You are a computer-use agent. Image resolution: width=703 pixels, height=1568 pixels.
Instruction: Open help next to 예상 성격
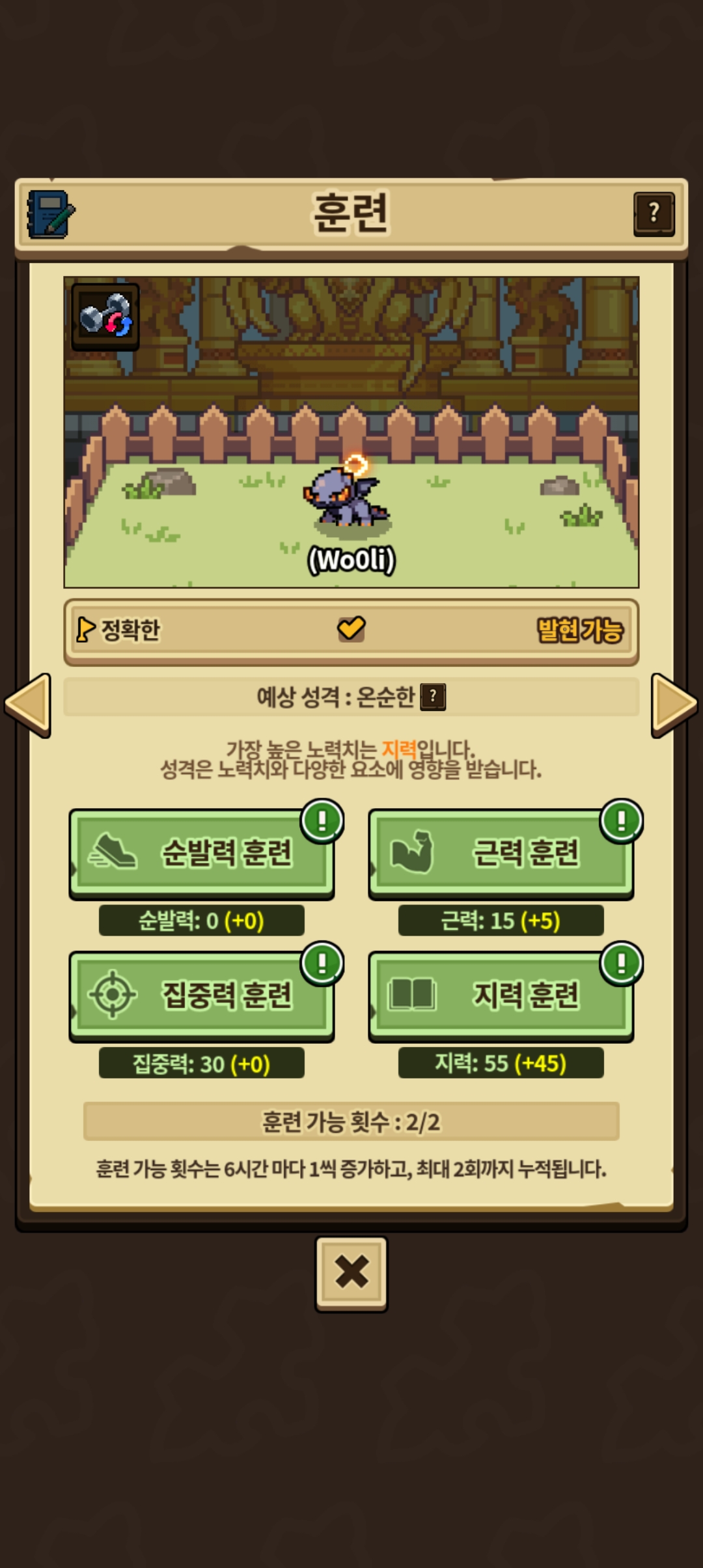click(x=433, y=697)
